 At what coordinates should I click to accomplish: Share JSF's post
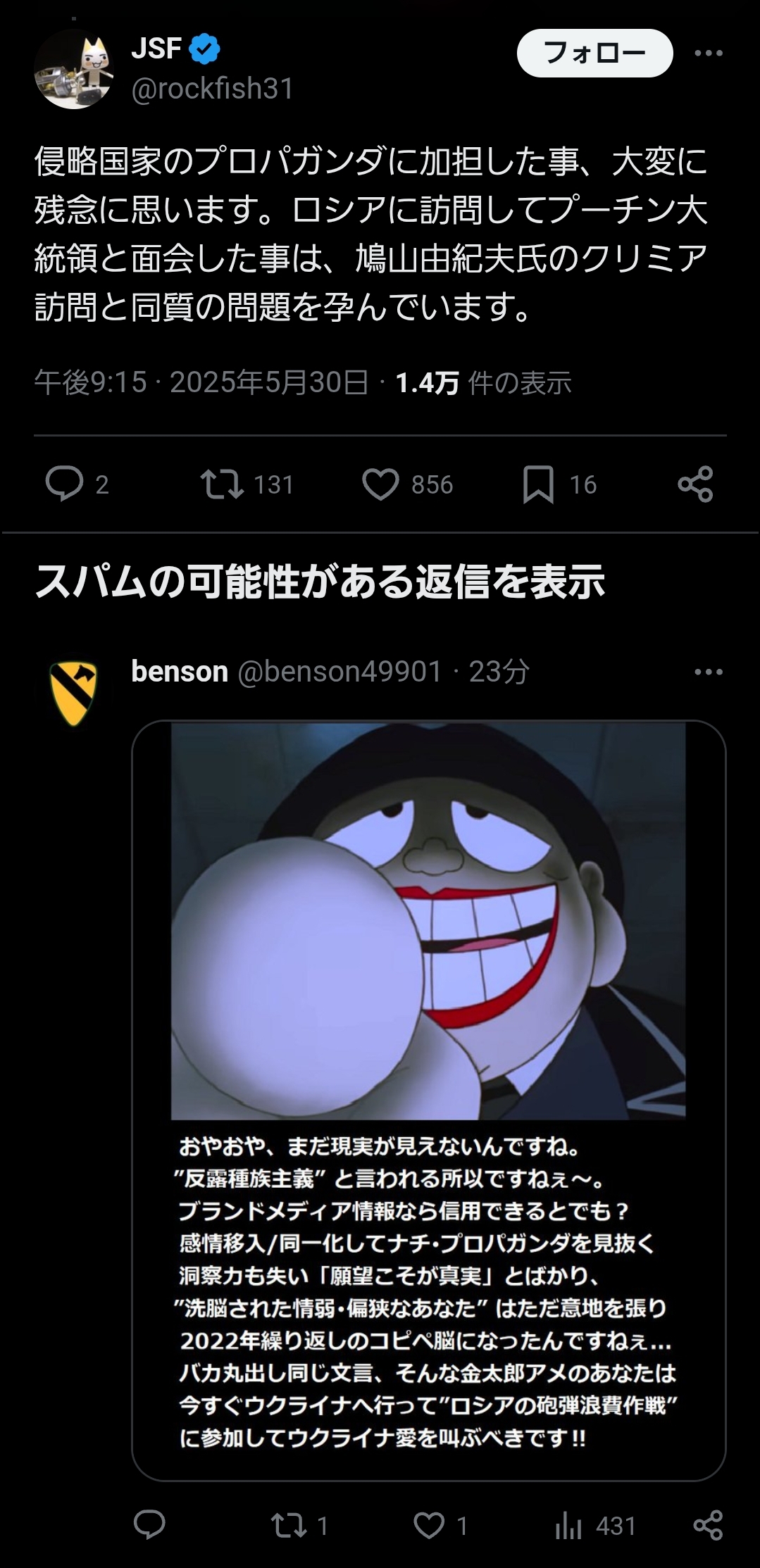point(695,484)
